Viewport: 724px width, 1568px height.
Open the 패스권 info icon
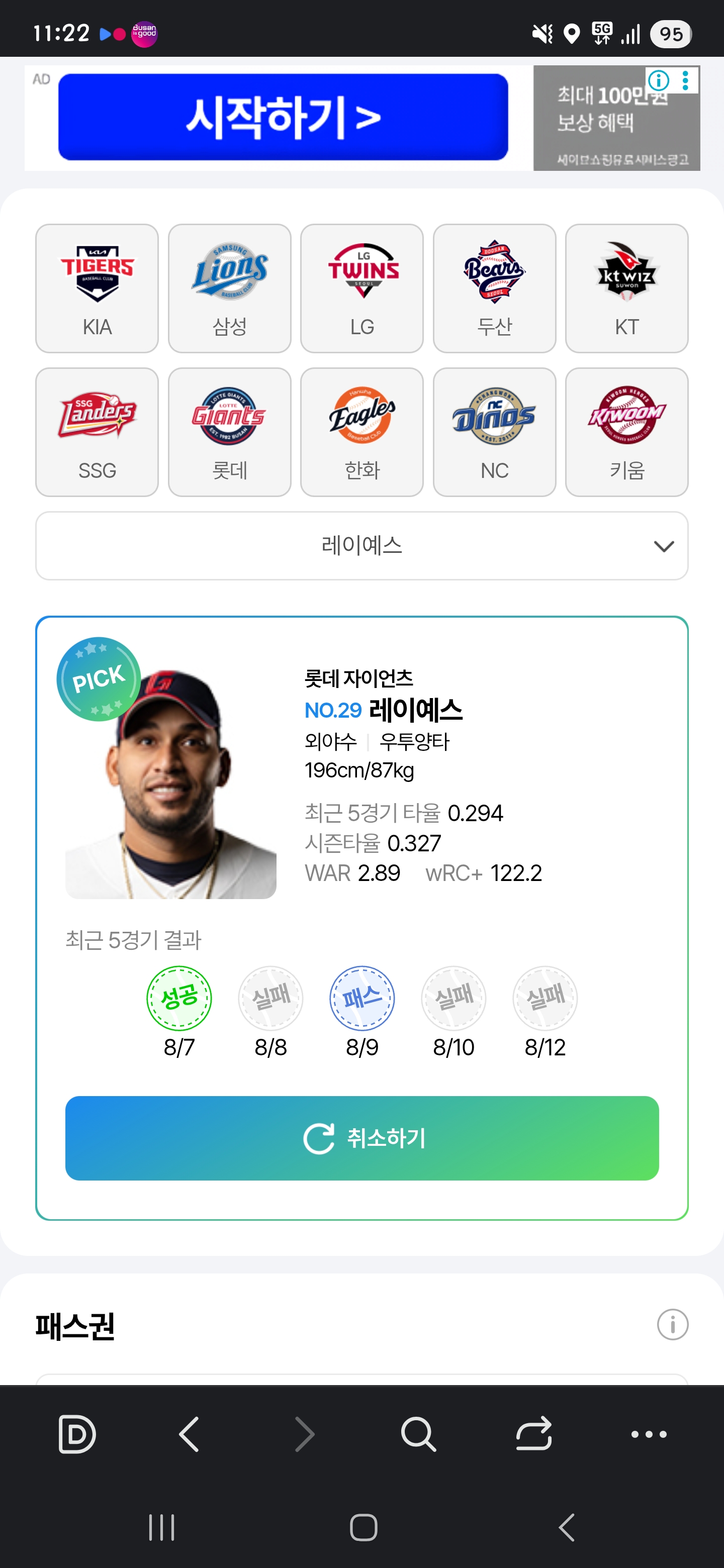672,1325
